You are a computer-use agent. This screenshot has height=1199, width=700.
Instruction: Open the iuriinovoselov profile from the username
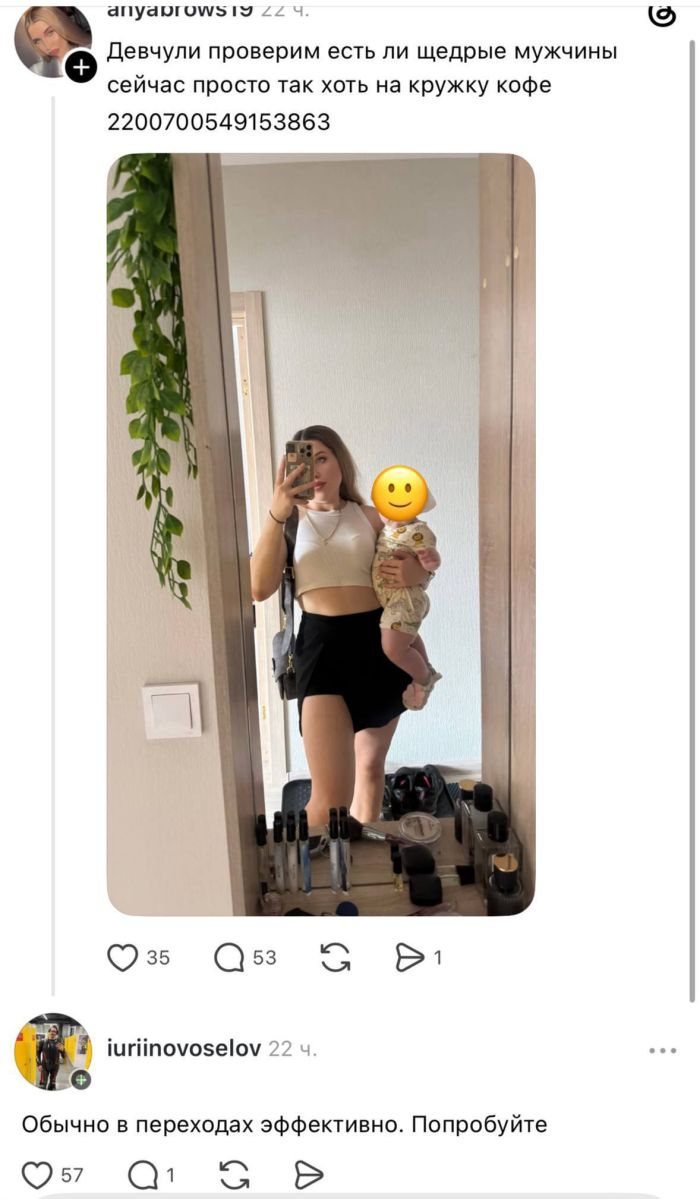click(x=184, y=1048)
